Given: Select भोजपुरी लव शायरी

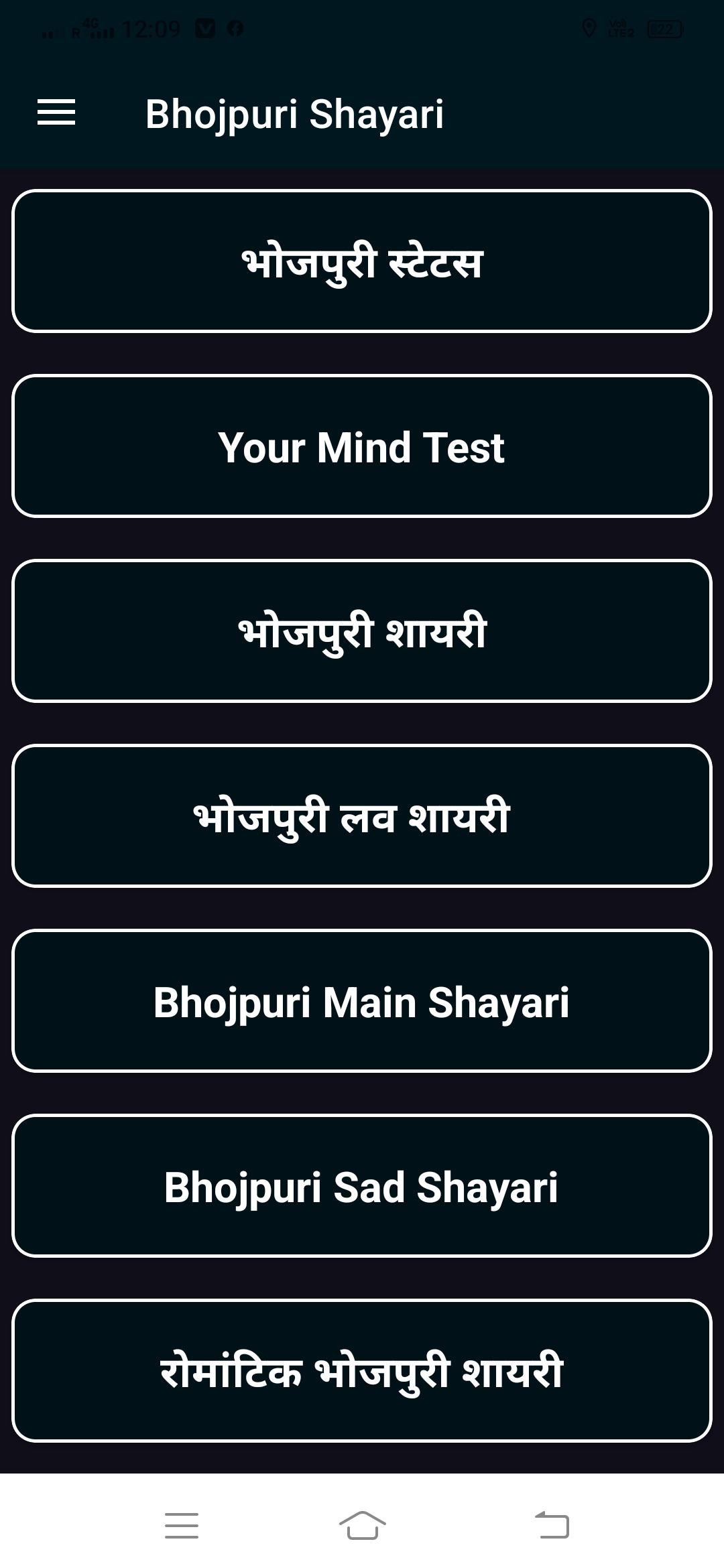Looking at the screenshot, I should coord(362,816).
